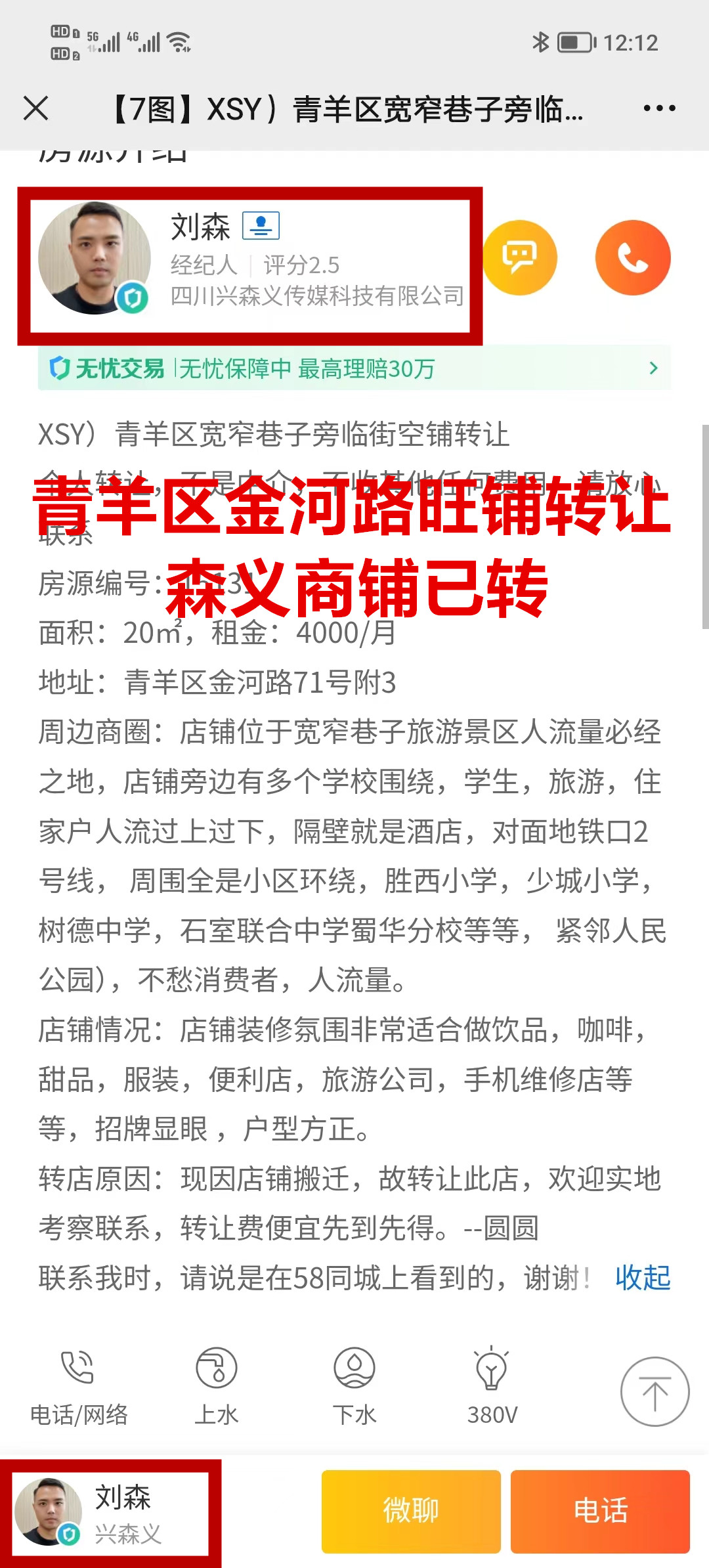The width and height of the screenshot is (709, 1568).
Task: Tap the 微聊 button
Action: pos(411,1511)
